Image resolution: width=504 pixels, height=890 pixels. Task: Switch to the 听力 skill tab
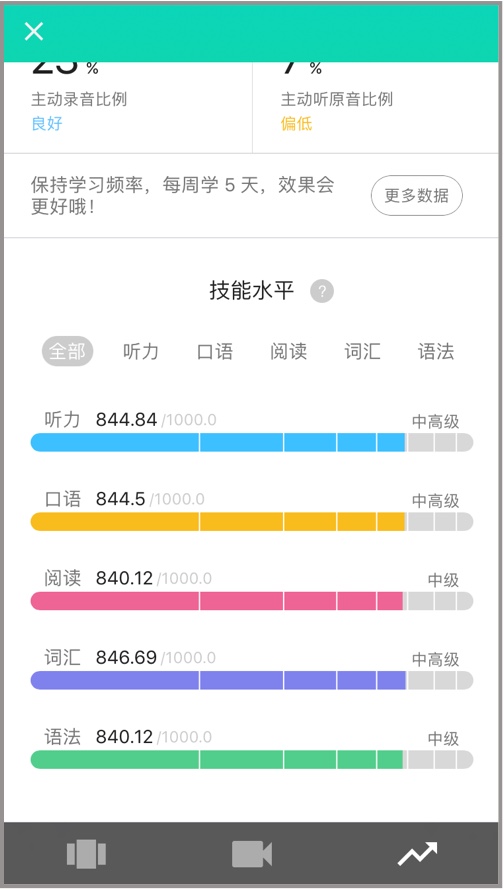click(141, 351)
